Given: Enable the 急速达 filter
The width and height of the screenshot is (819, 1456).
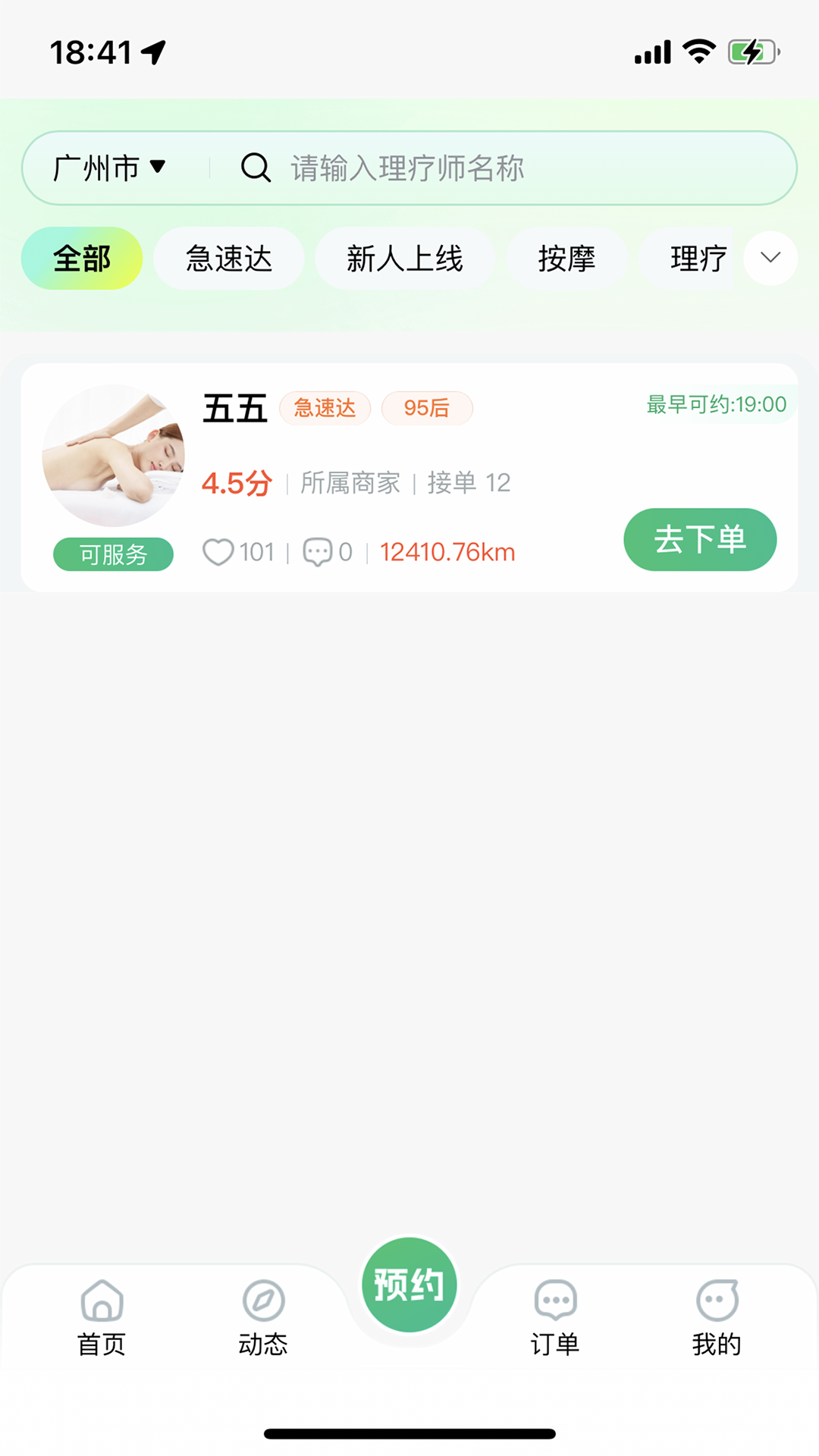Looking at the screenshot, I should point(228,259).
